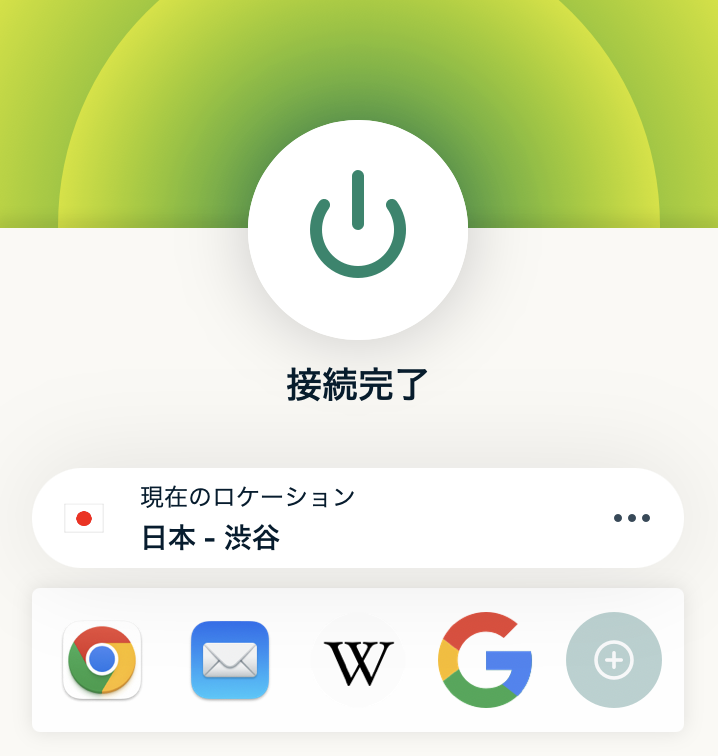Launch the Chrome shortcut
Image resolution: width=718 pixels, height=756 pixels.
pos(102,660)
